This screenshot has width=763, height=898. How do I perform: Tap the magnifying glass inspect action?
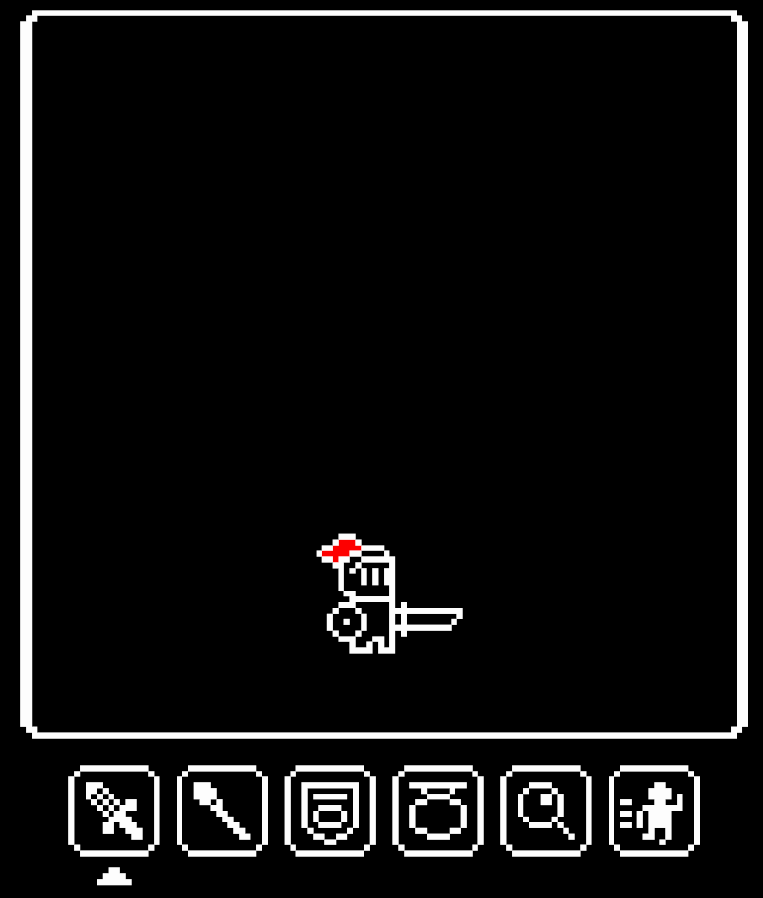(546, 811)
